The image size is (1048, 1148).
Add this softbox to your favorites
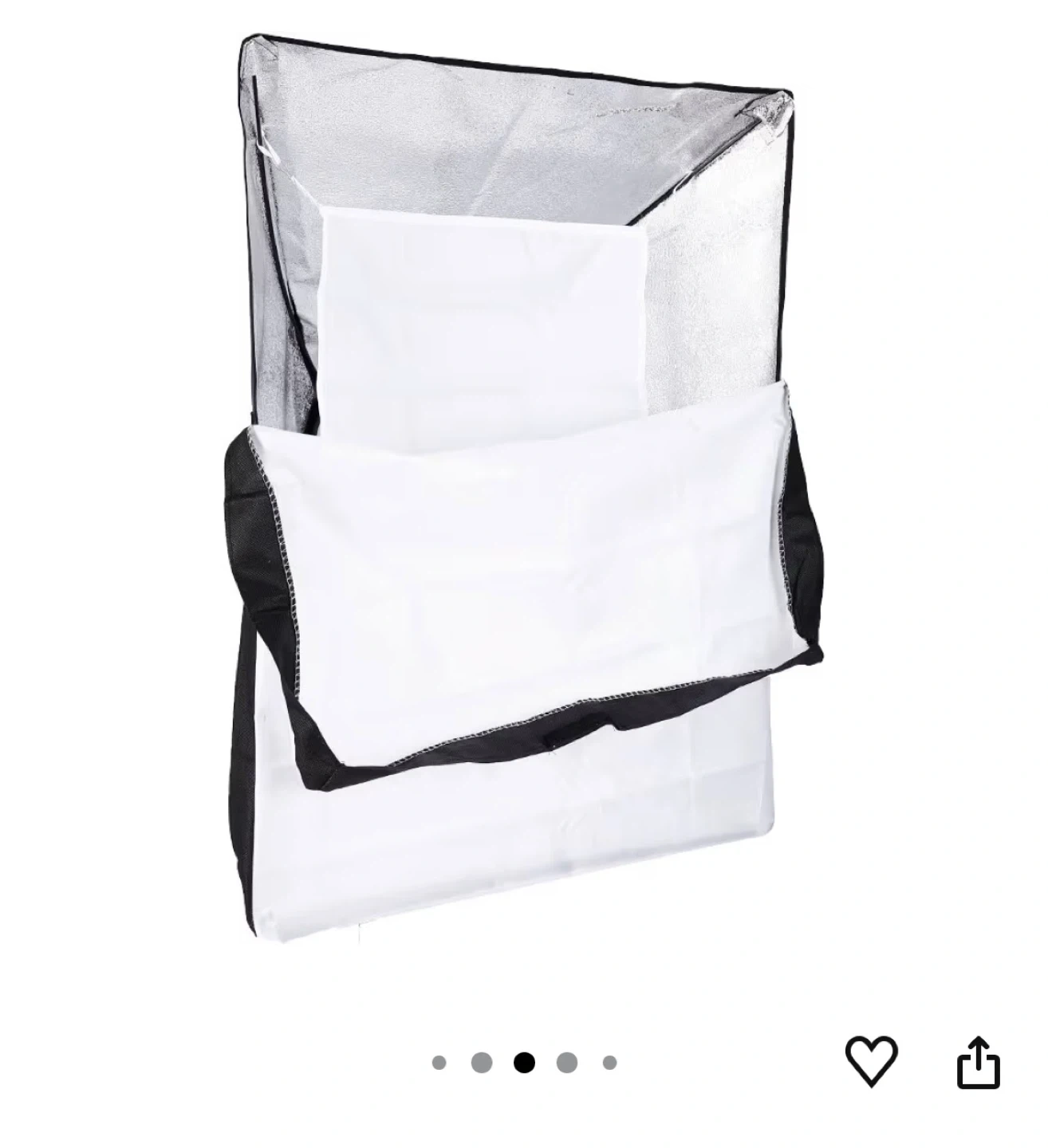[871, 1061]
